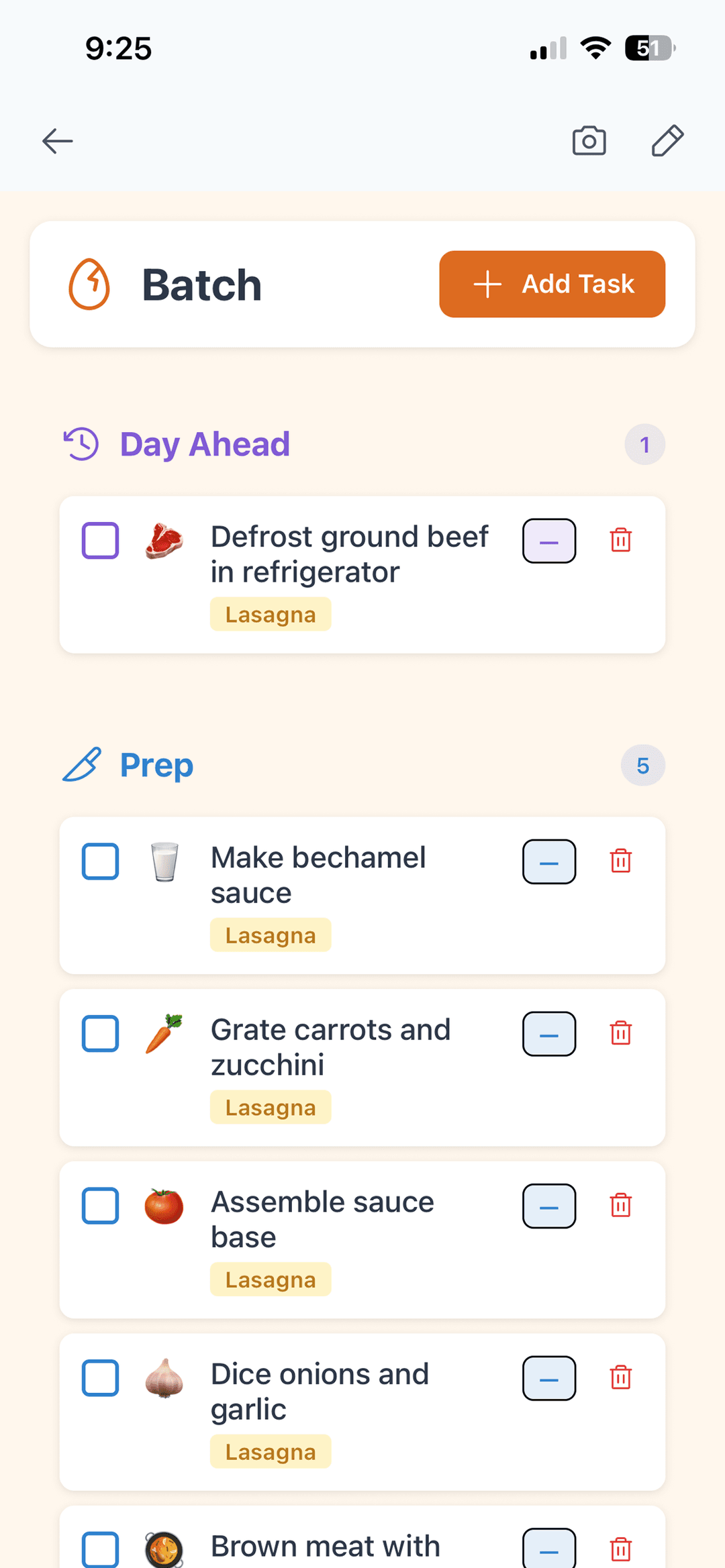Tap the minus control on Dice onions and garlic
Screen dimensions: 725x1568
tap(548, 1379)
